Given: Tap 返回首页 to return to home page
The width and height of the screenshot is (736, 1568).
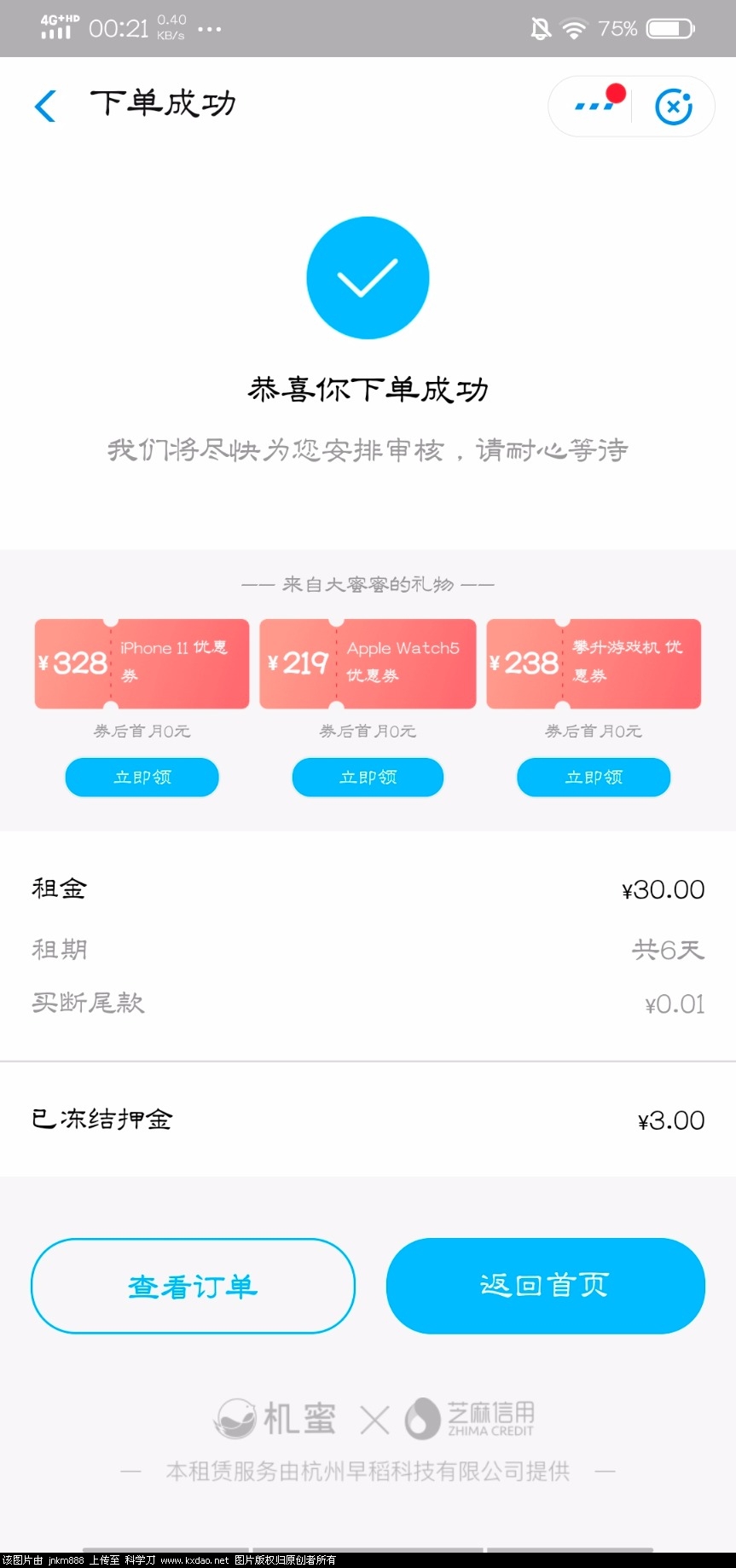Looking at the screenshot, I should click(x=544, y=1285).
